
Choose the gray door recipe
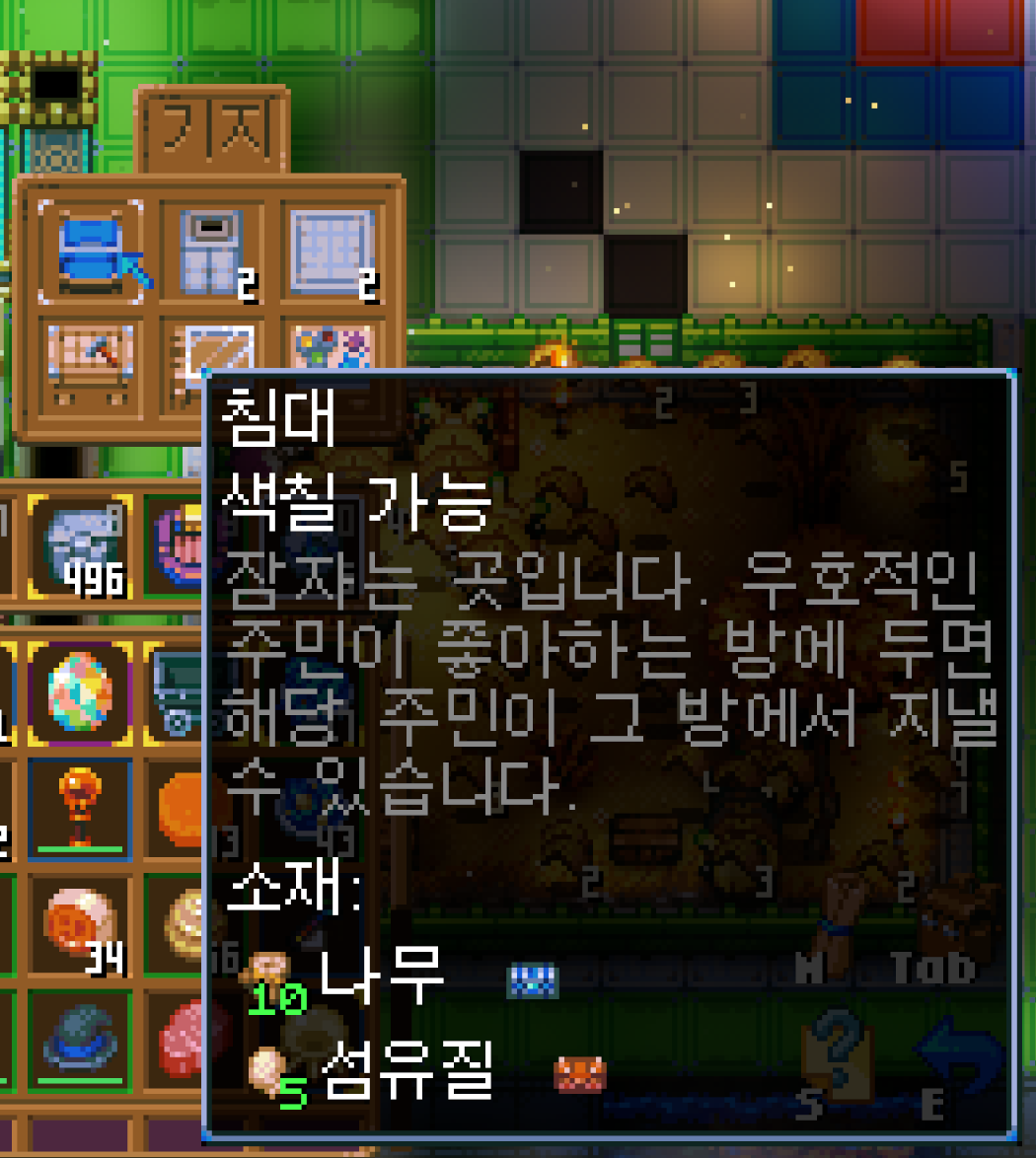click(x=211, y=251)
